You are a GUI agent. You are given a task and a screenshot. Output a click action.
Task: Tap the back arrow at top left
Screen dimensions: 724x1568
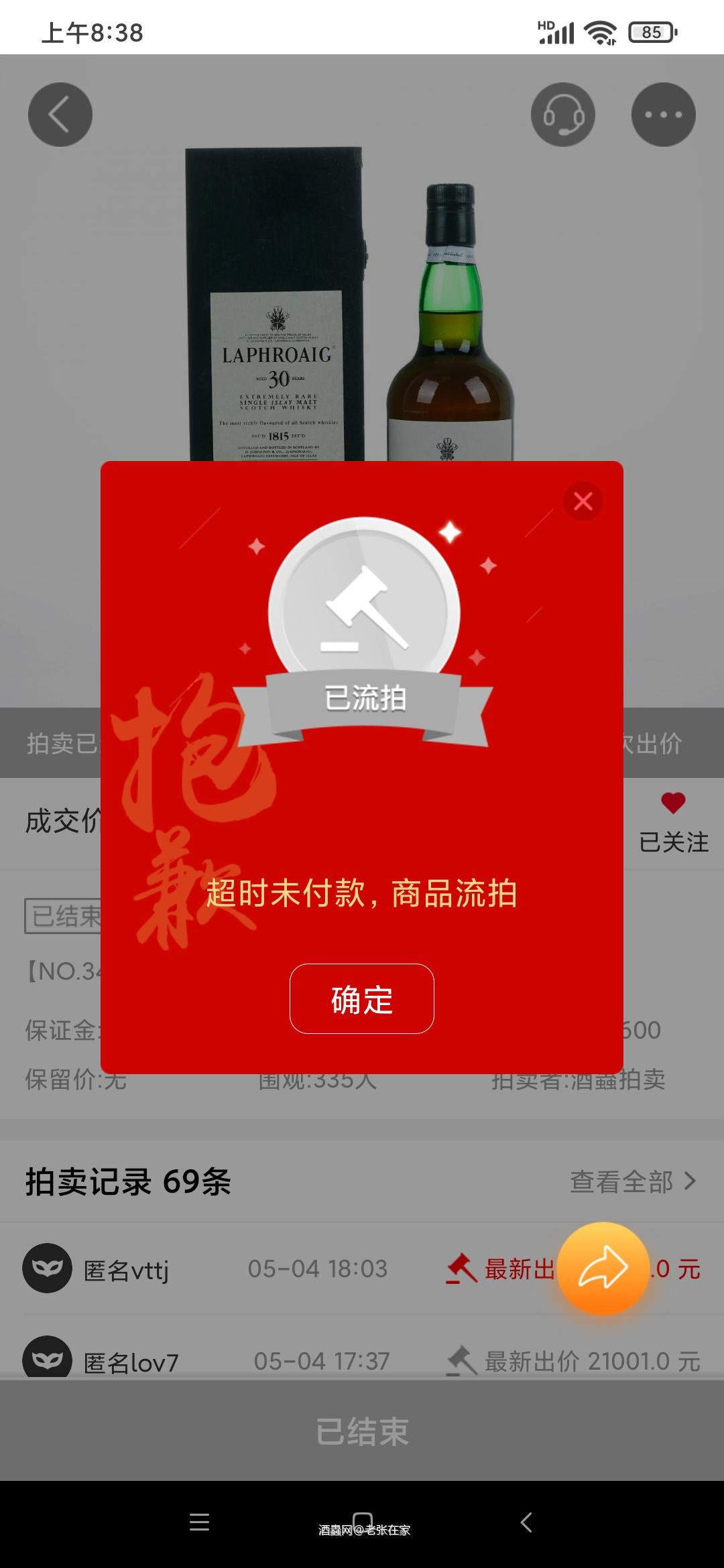(60, 114)
